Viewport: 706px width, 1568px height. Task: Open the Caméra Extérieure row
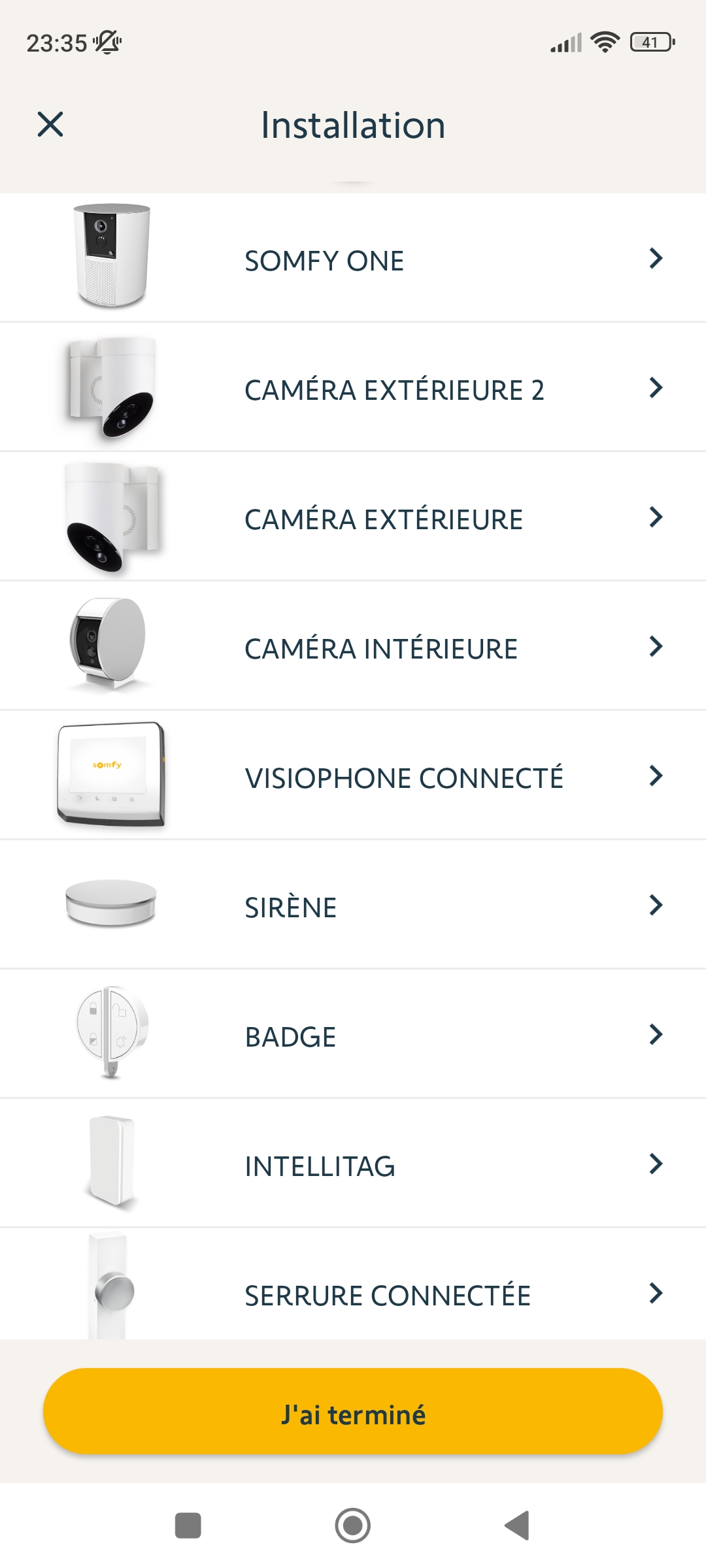(x=353, y=518)
